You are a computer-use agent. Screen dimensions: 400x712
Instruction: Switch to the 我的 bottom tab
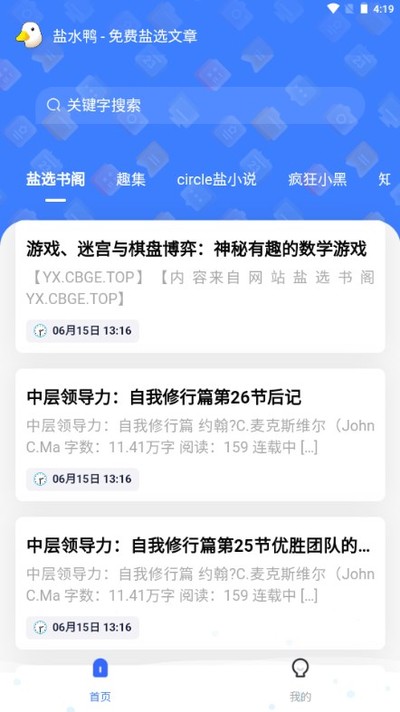pos(300,679)
